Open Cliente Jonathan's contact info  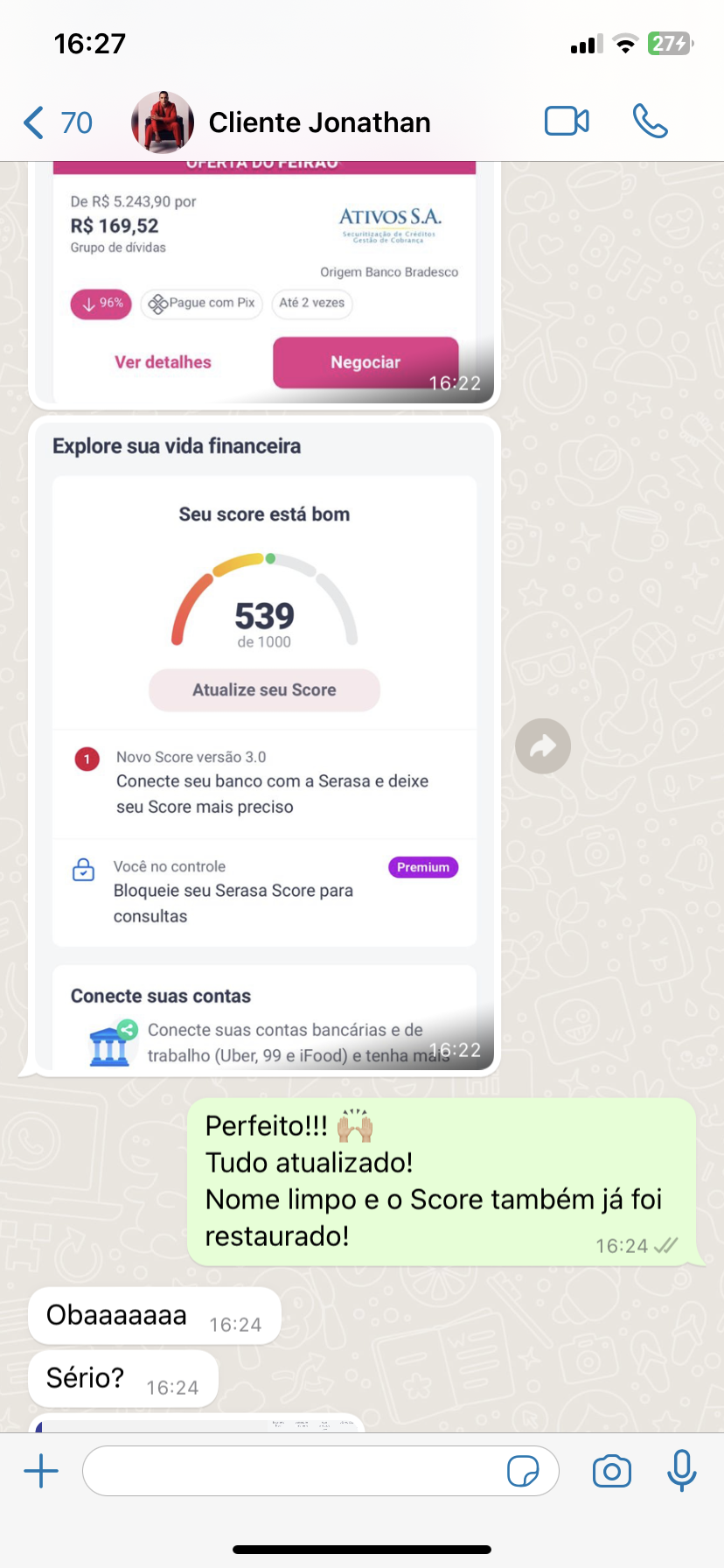319,122
